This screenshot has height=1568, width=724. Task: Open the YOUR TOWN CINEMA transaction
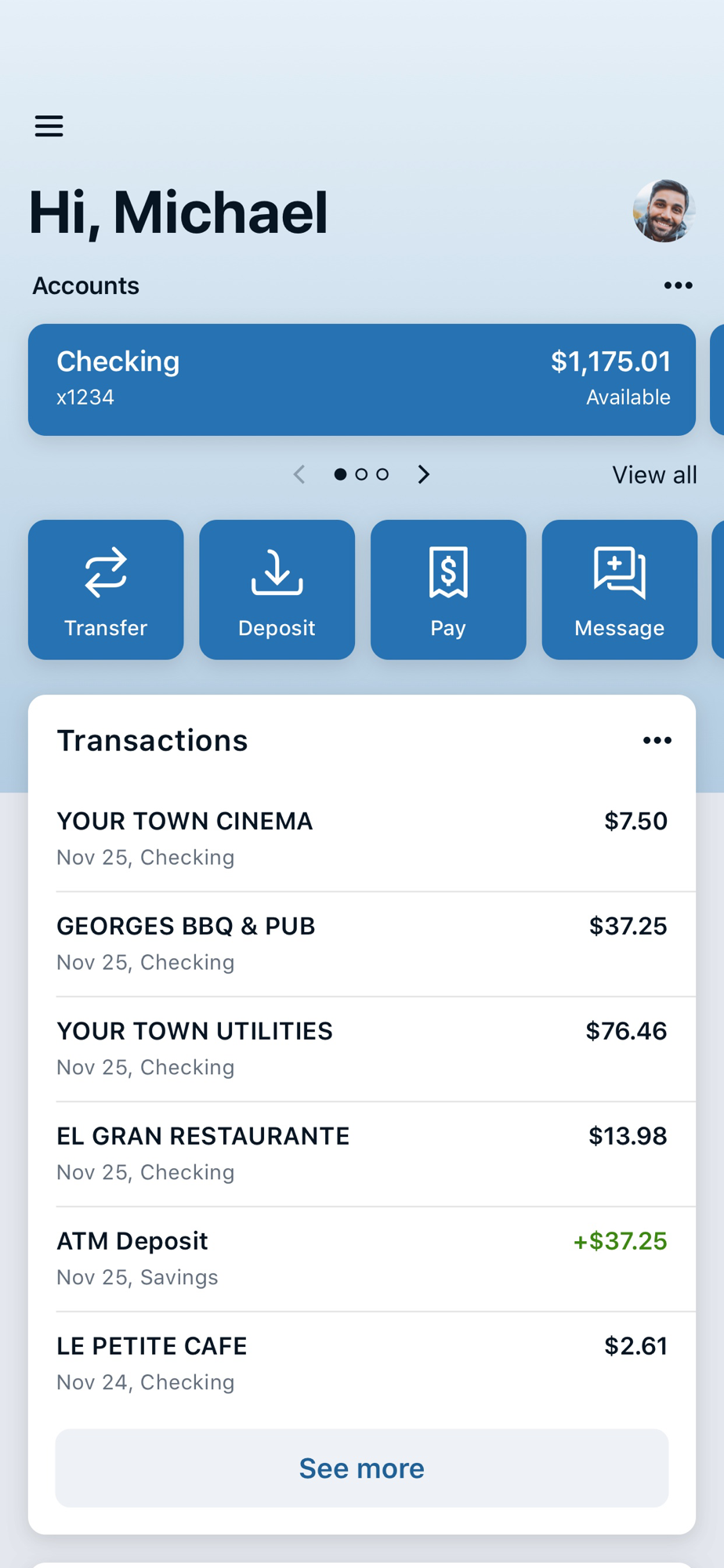362,839
